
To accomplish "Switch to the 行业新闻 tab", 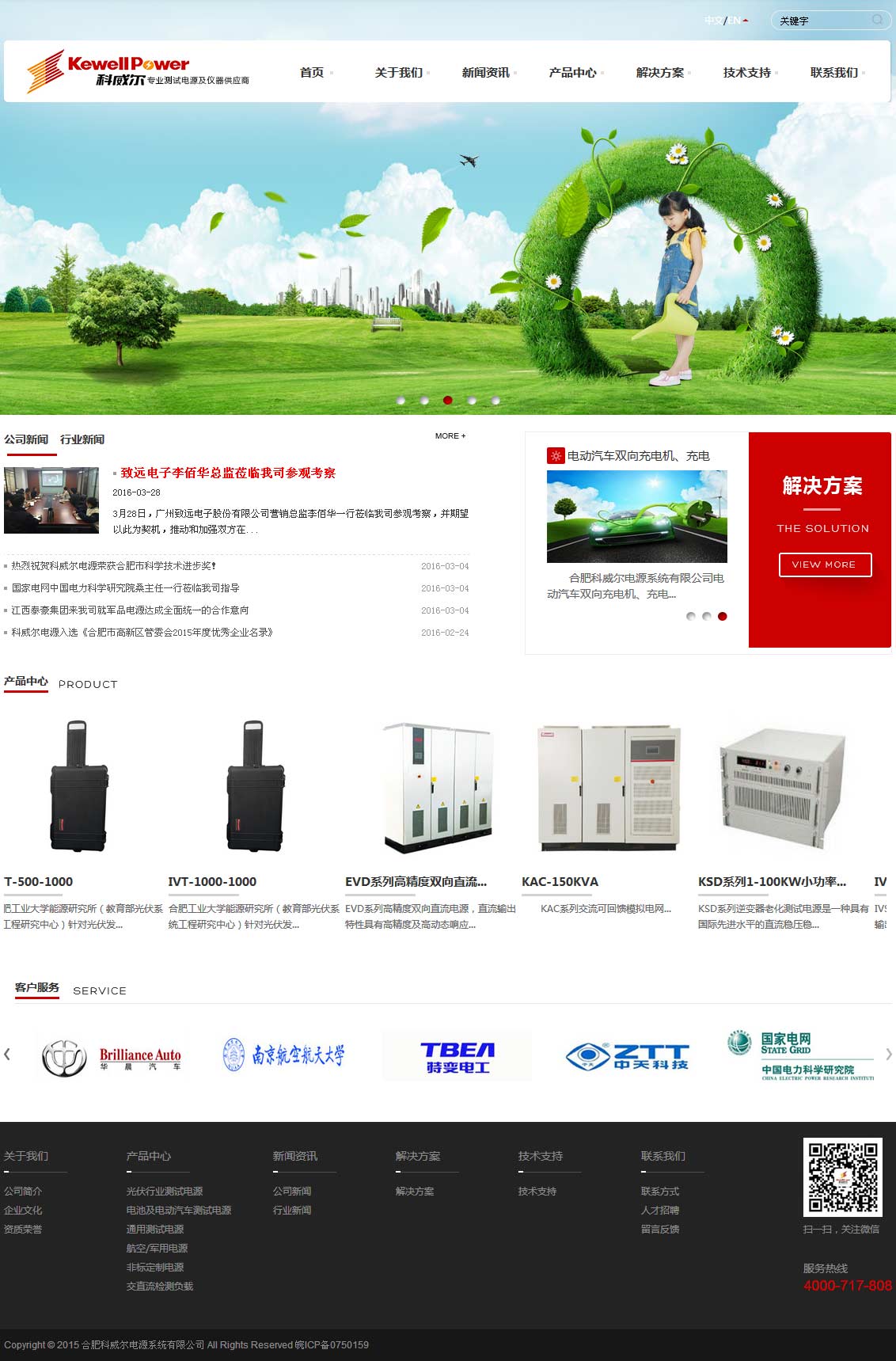I will tap(82, 439).
